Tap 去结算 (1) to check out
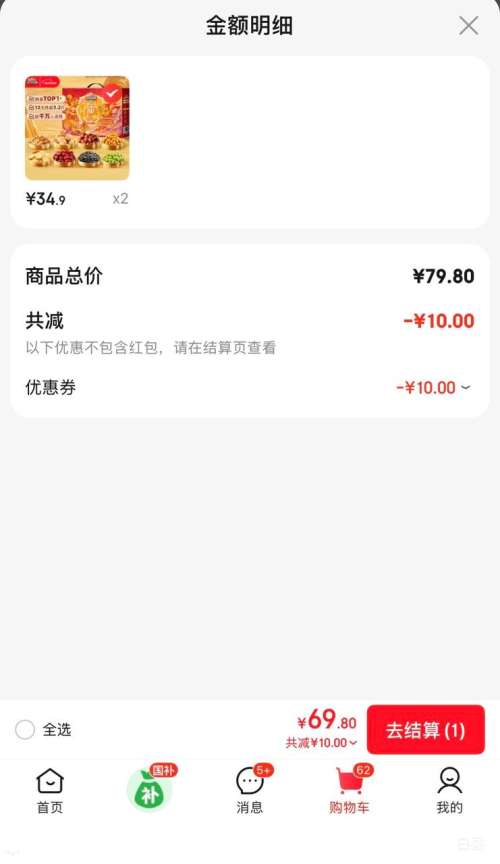 [426, 730]
